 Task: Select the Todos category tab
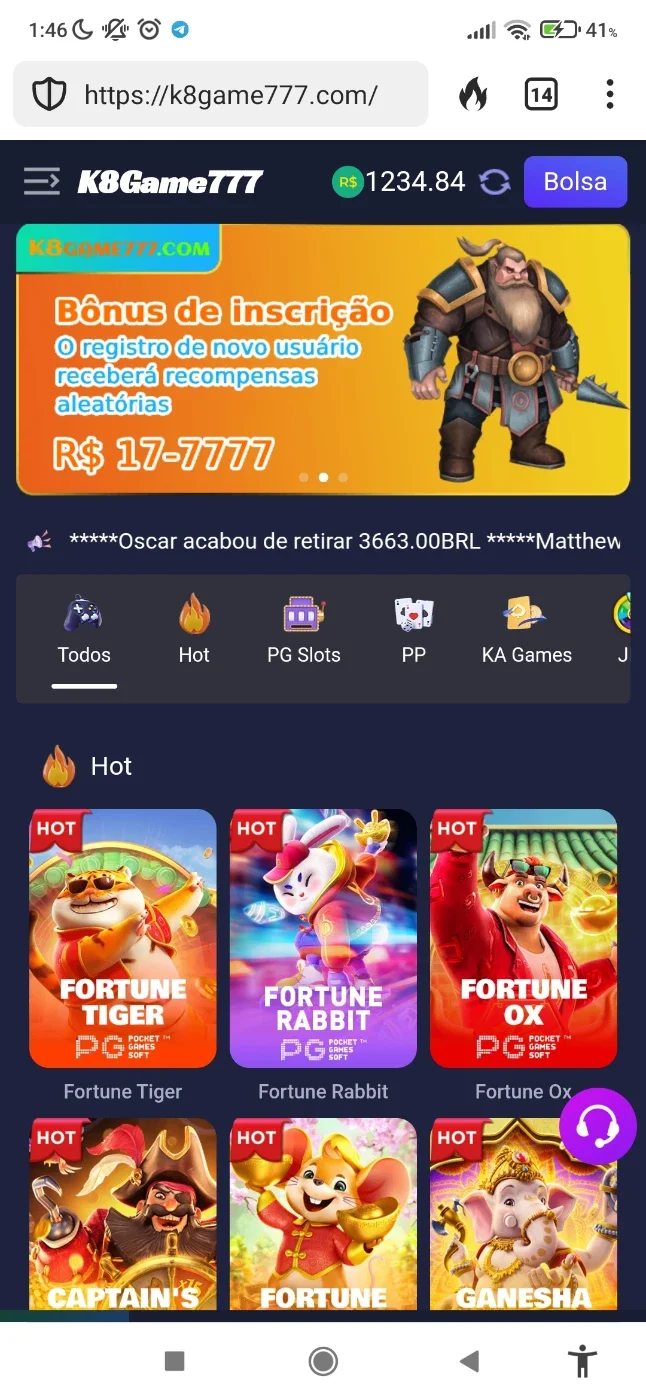(x=84, y=631)
